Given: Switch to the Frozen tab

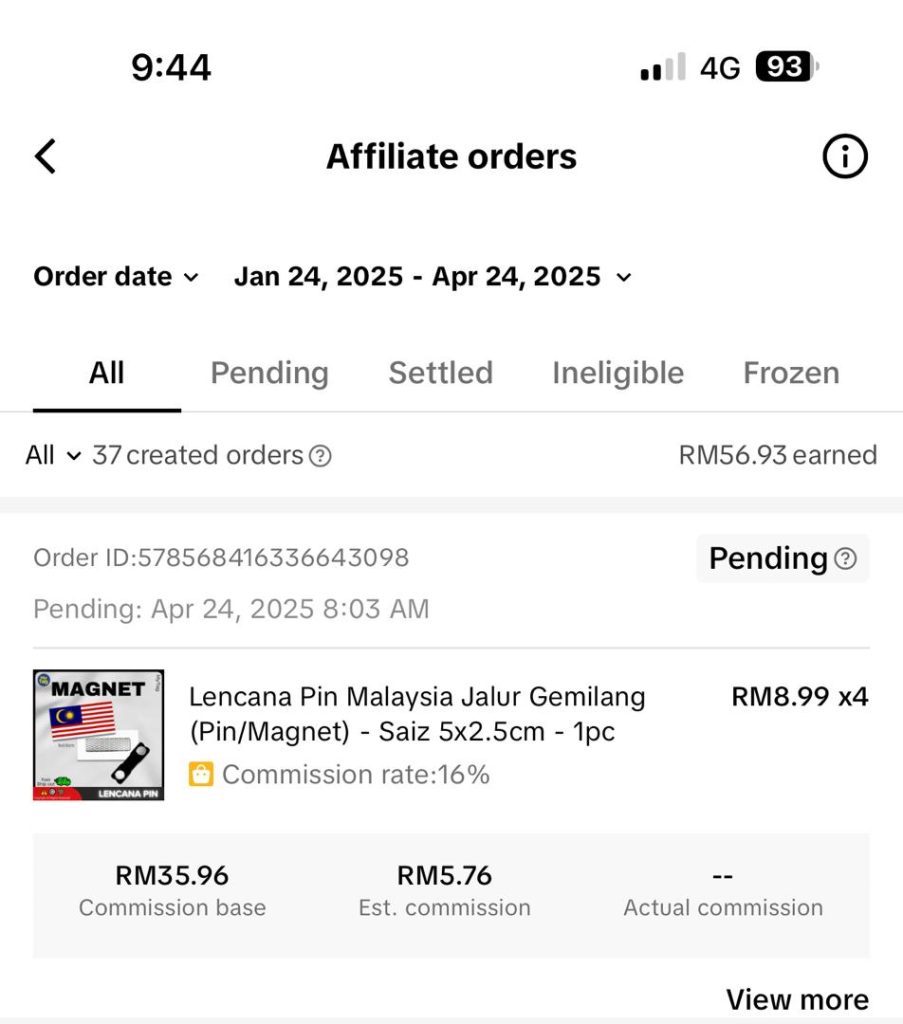Looking at the screenshot, I should (790, 373).
